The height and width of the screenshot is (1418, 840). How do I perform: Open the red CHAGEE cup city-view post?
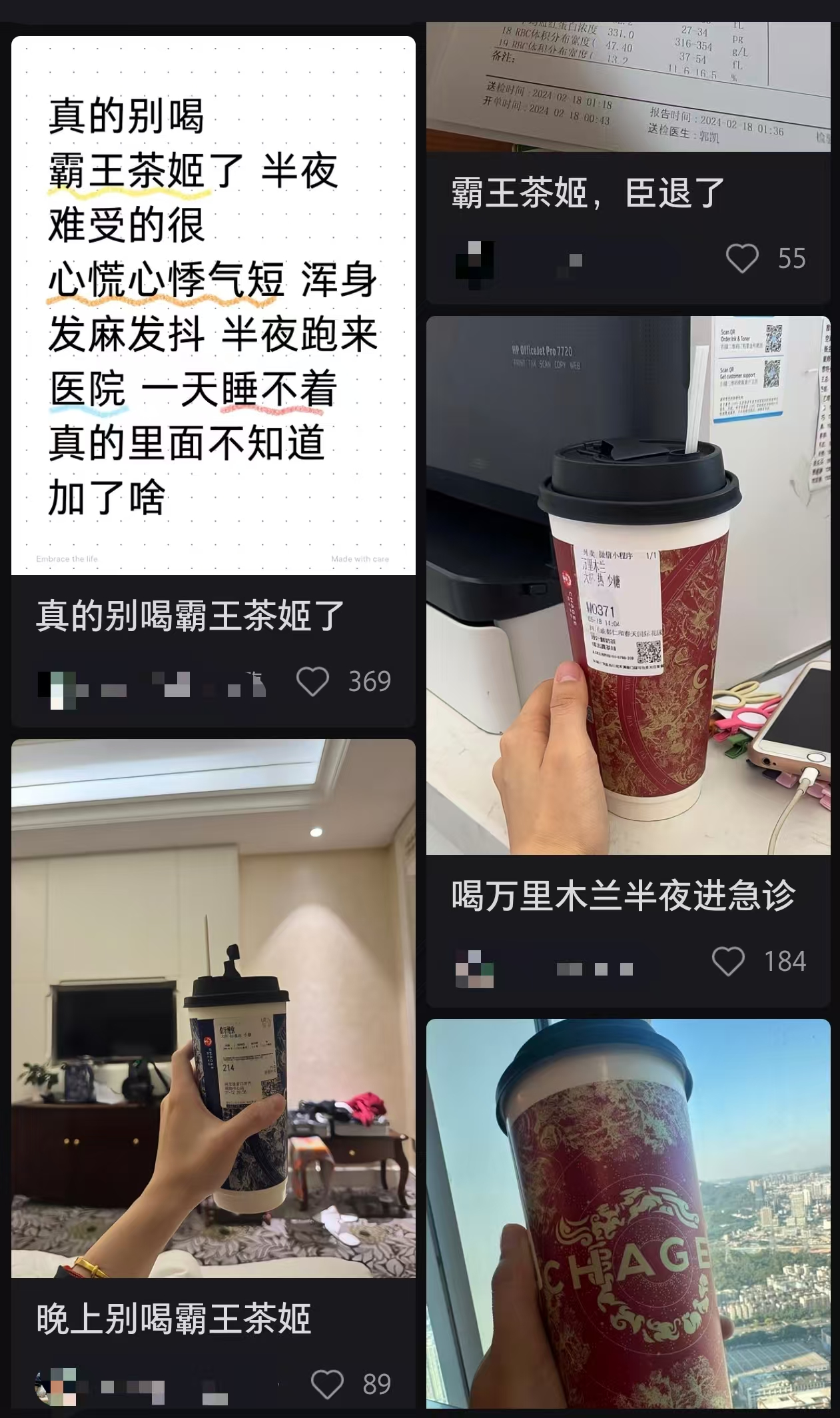click(628, 1213)
